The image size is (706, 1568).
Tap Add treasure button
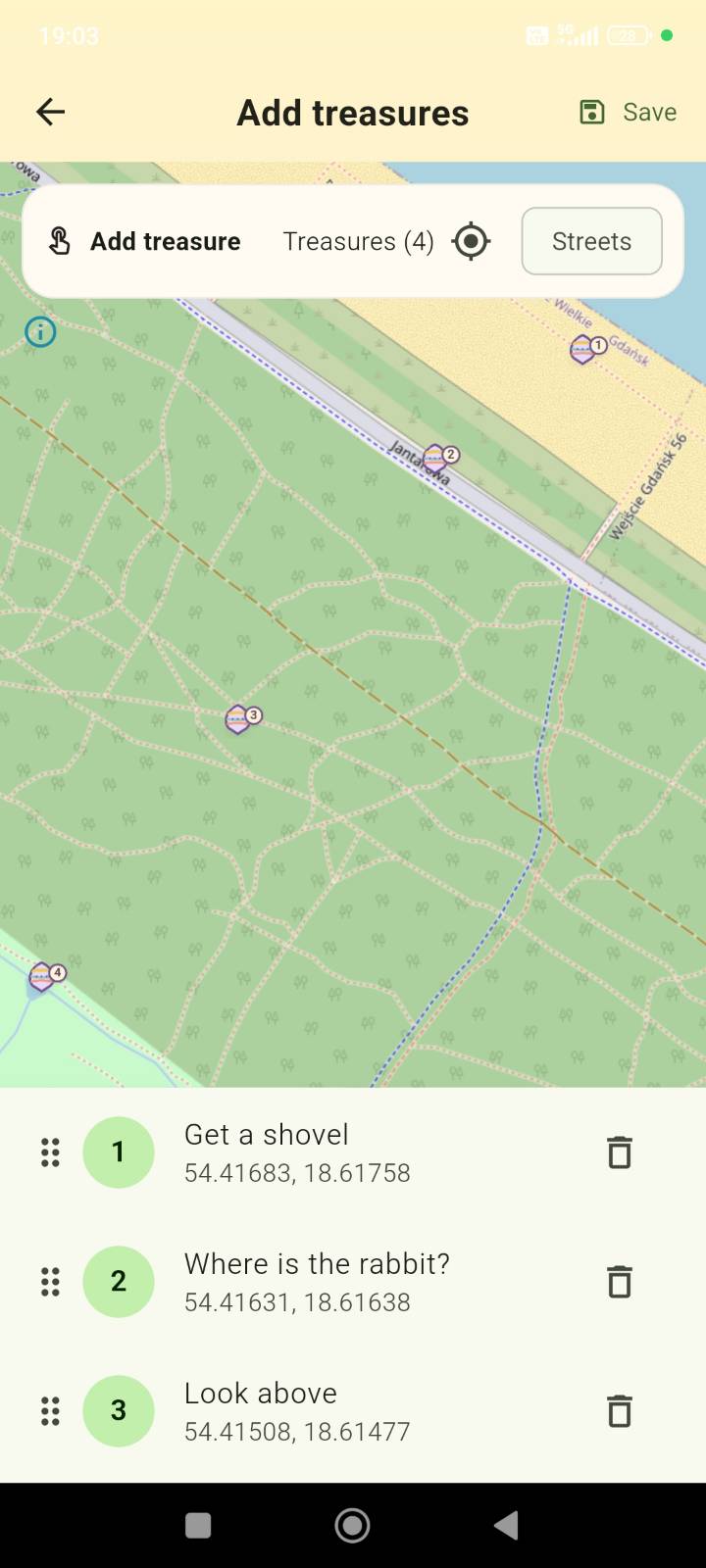pos(145,241)
